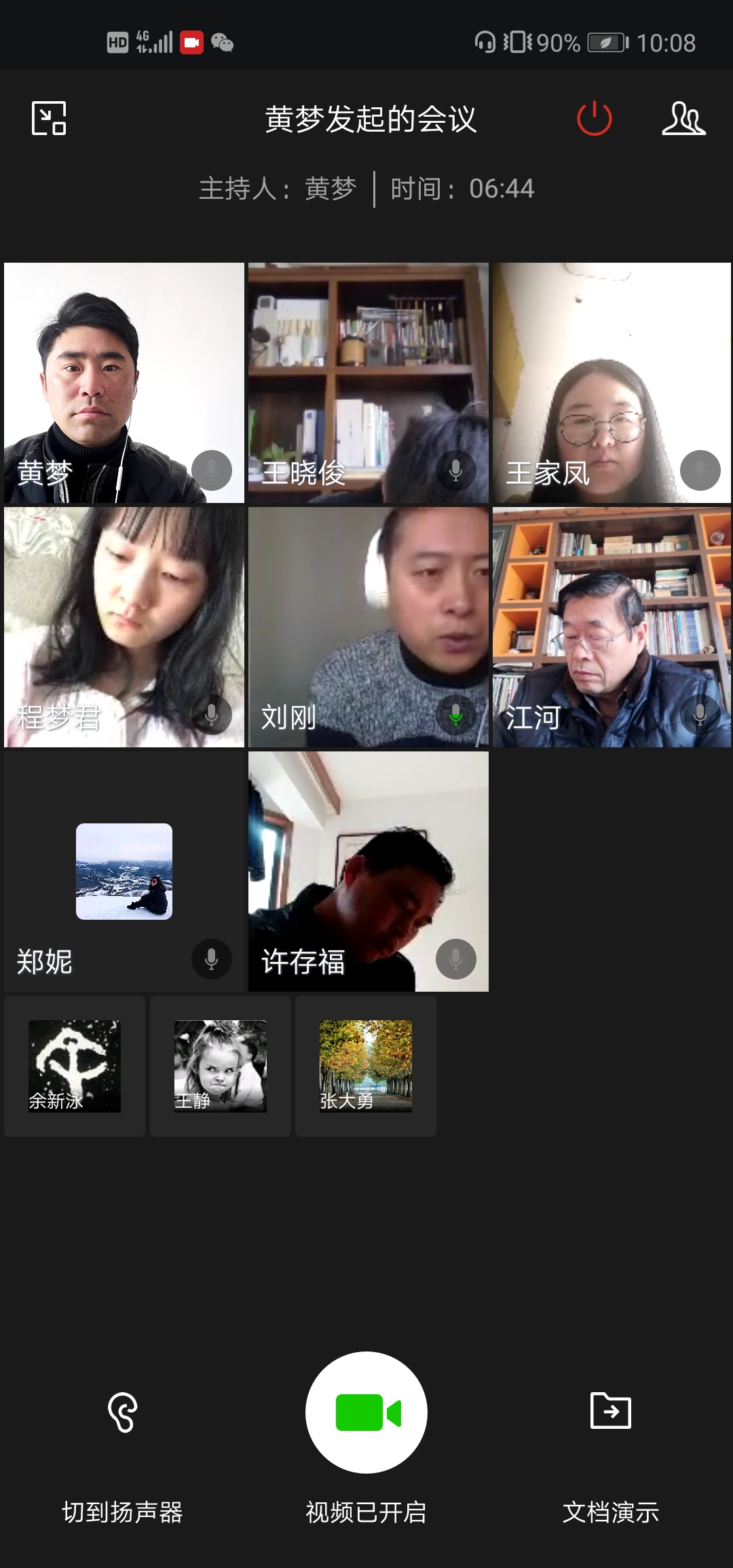733x1568 pixels.
Task: Open 江河's video tile
Action: click(x=612, y=627)
